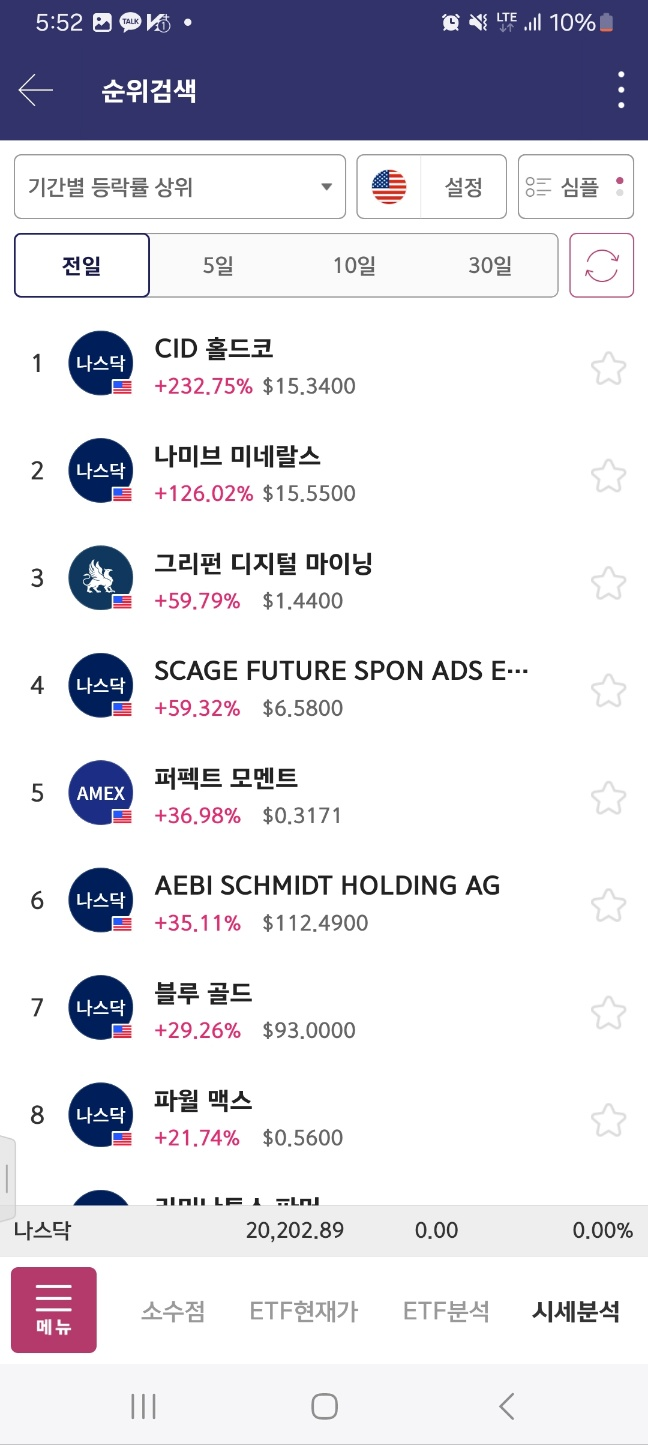Open the 메뉴 button
Viewport: 648px width, 1445px height.
click(x=54, y=1310)
